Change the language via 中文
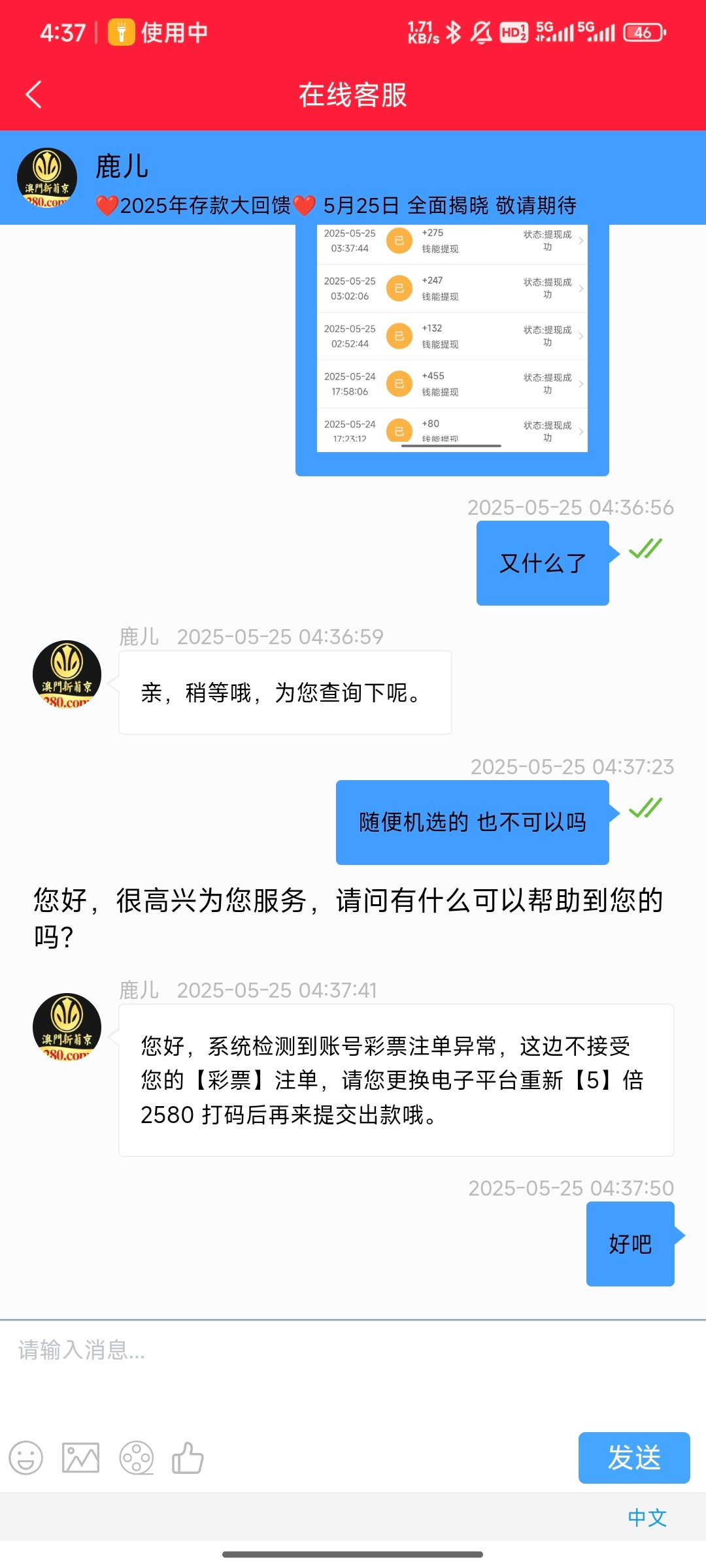The width and height of the screenshot is (706, 1568). [x=647, y=1517]
